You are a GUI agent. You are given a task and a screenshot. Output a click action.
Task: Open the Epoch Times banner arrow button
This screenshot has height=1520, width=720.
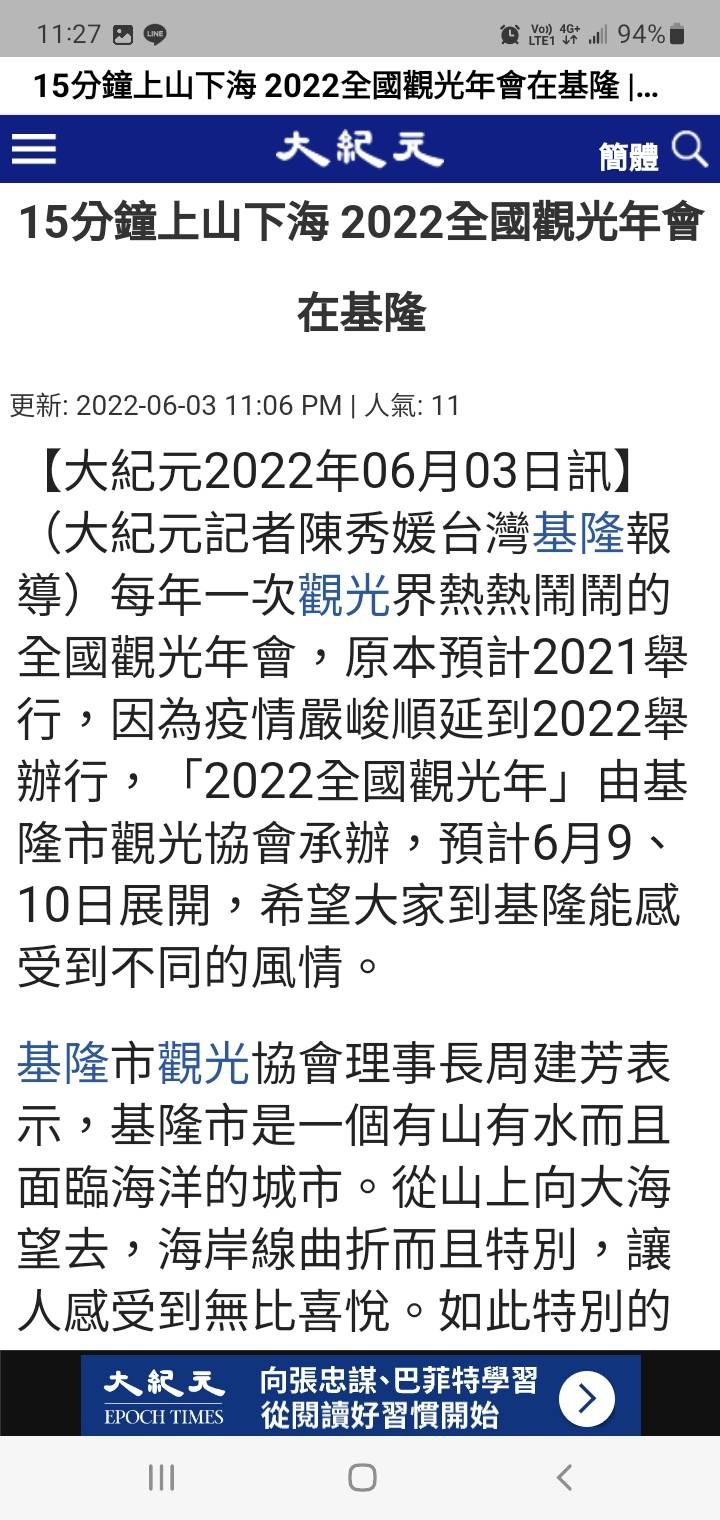pos(586,1397)
